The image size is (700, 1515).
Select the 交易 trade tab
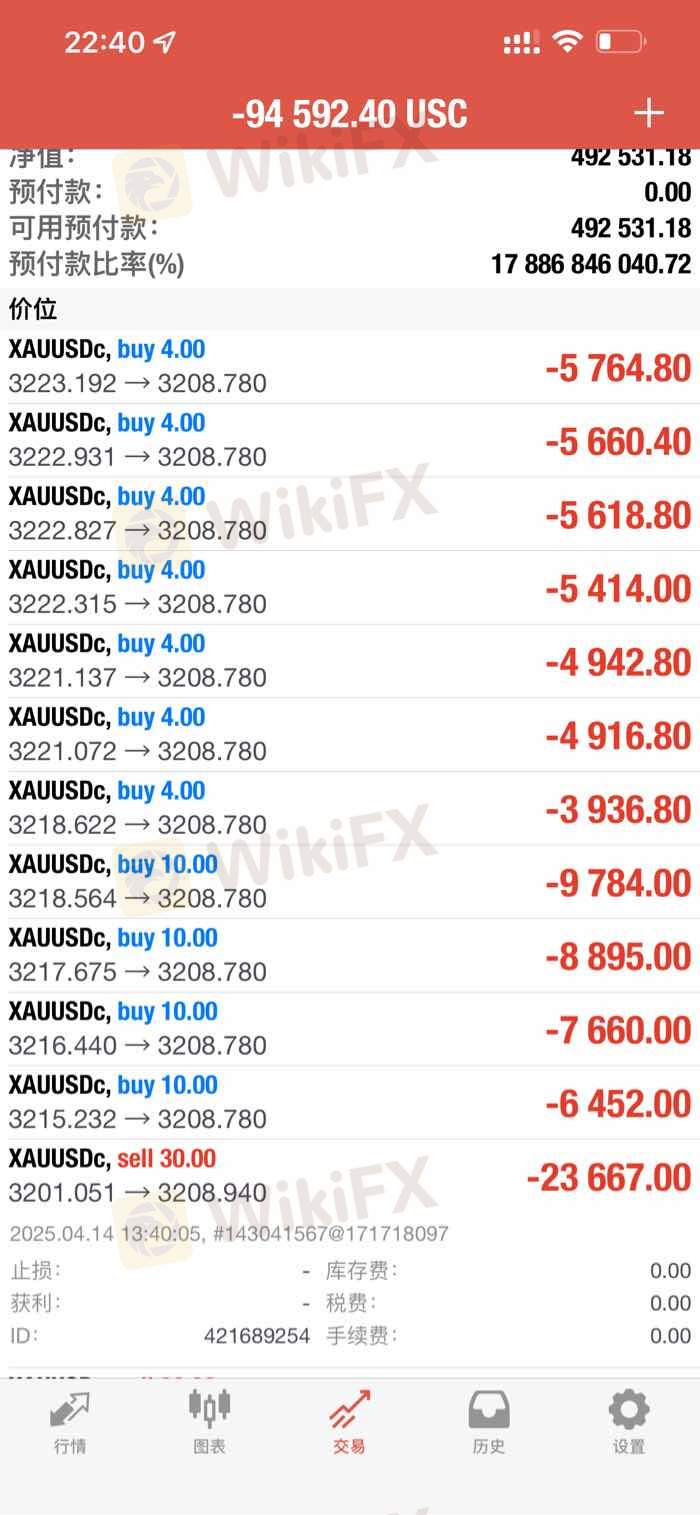pyautogui.click(x=350, y=1421)
